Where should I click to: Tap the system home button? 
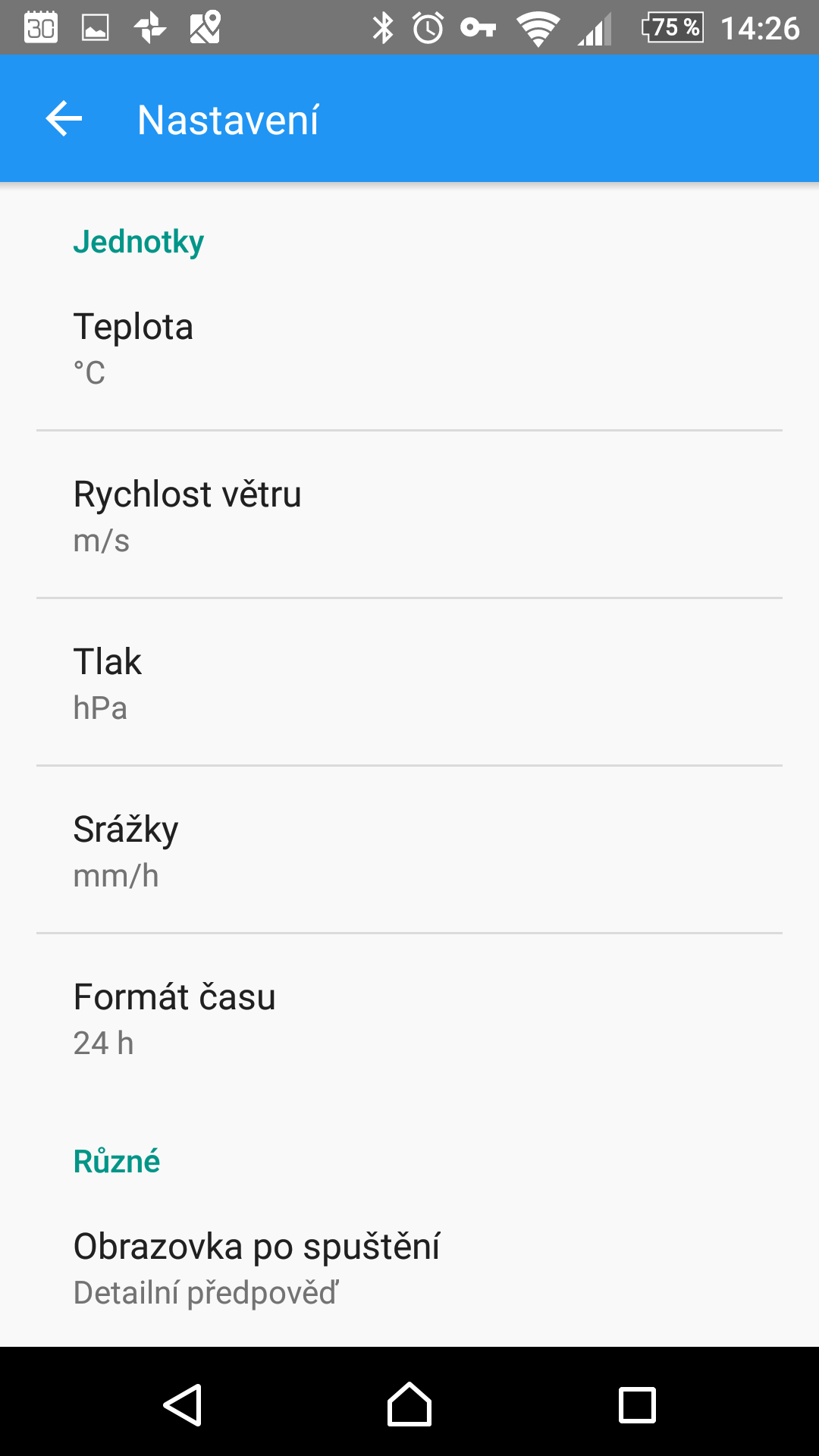[x=409, y=1404]
